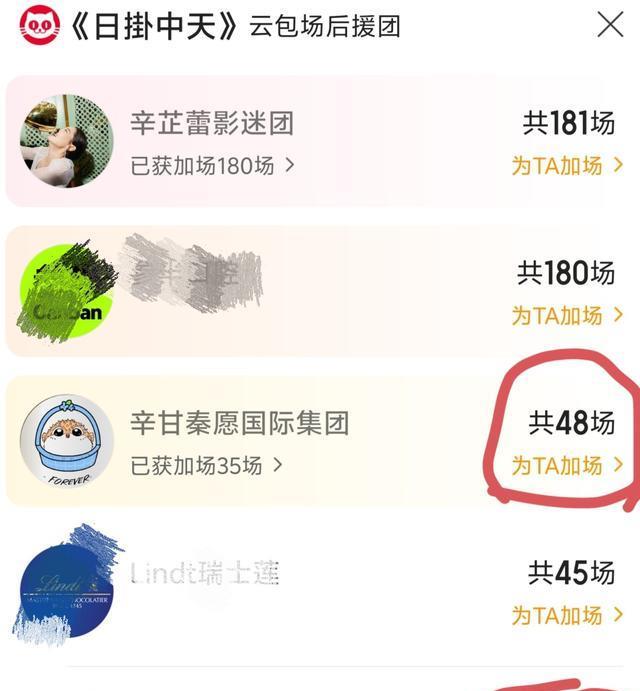The width and height of the screenshot is (640, 691).
Task: Open the 辛甘秦愿国际集团 group card
Action: (x=240, y=424)
